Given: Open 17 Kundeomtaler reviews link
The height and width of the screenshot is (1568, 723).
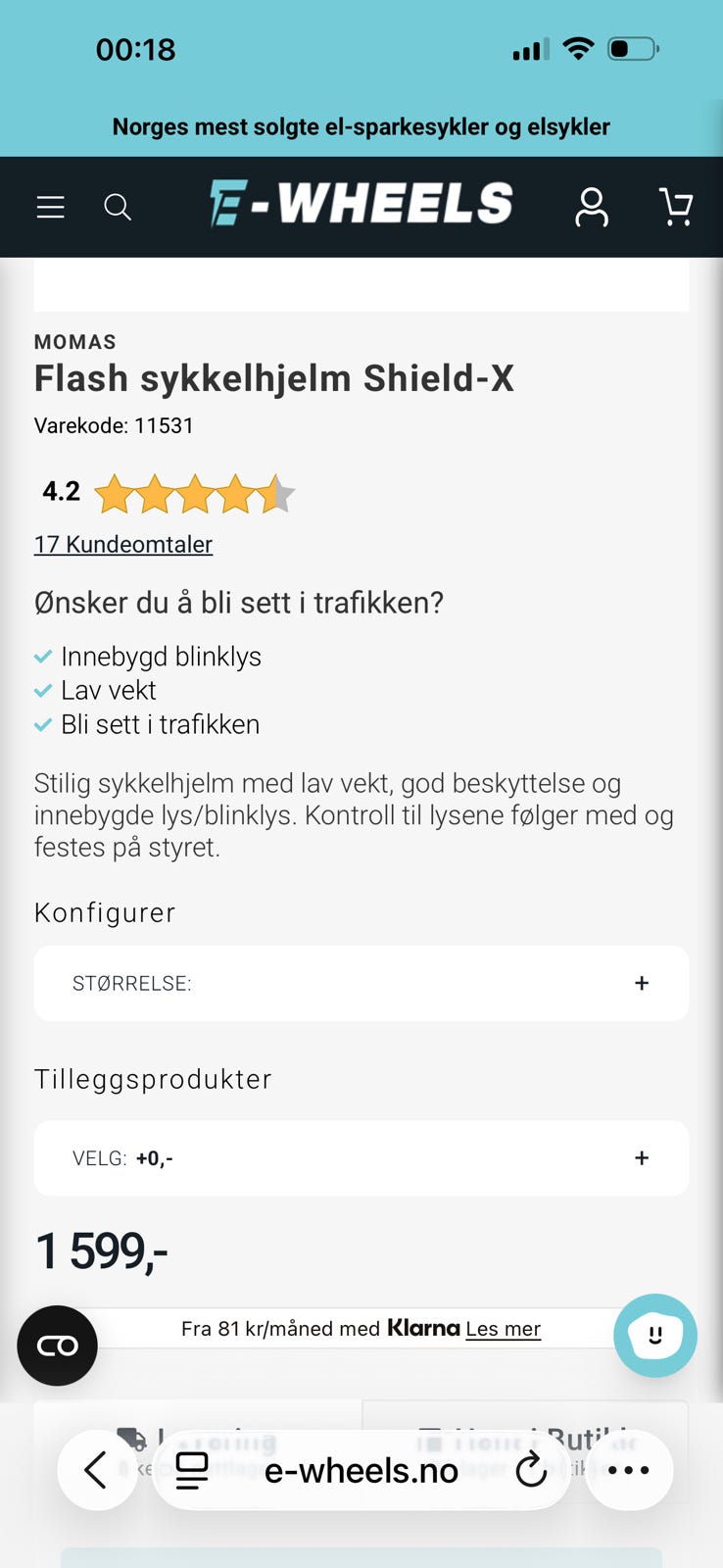Looking at the screenshot, I should click(x=122, y=544).
